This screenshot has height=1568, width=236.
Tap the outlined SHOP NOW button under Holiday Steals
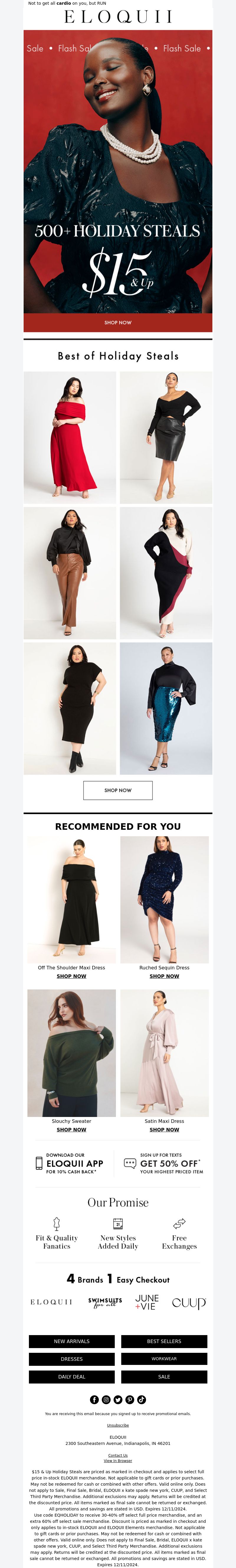(x=118, y=790)
